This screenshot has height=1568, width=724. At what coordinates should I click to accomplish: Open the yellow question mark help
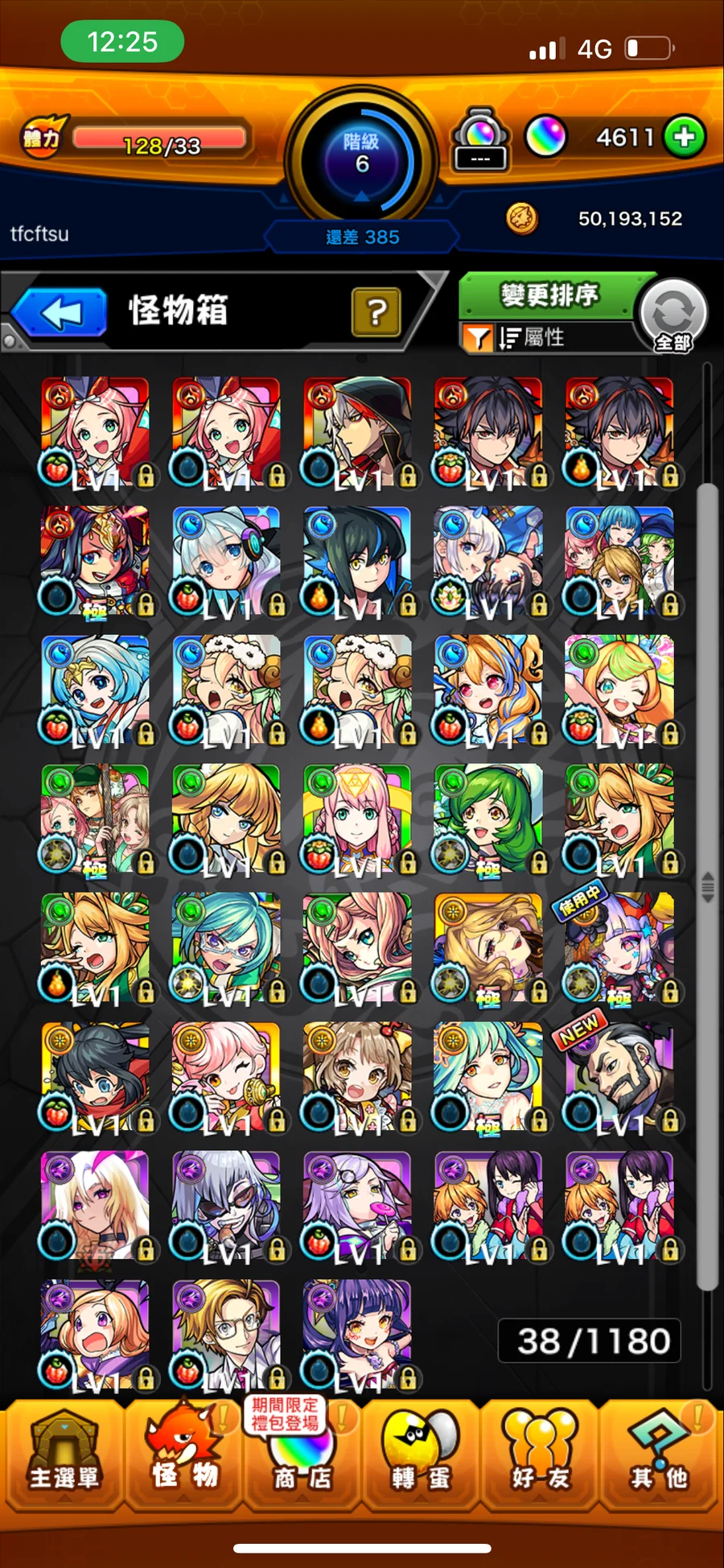tap(376, 312)
